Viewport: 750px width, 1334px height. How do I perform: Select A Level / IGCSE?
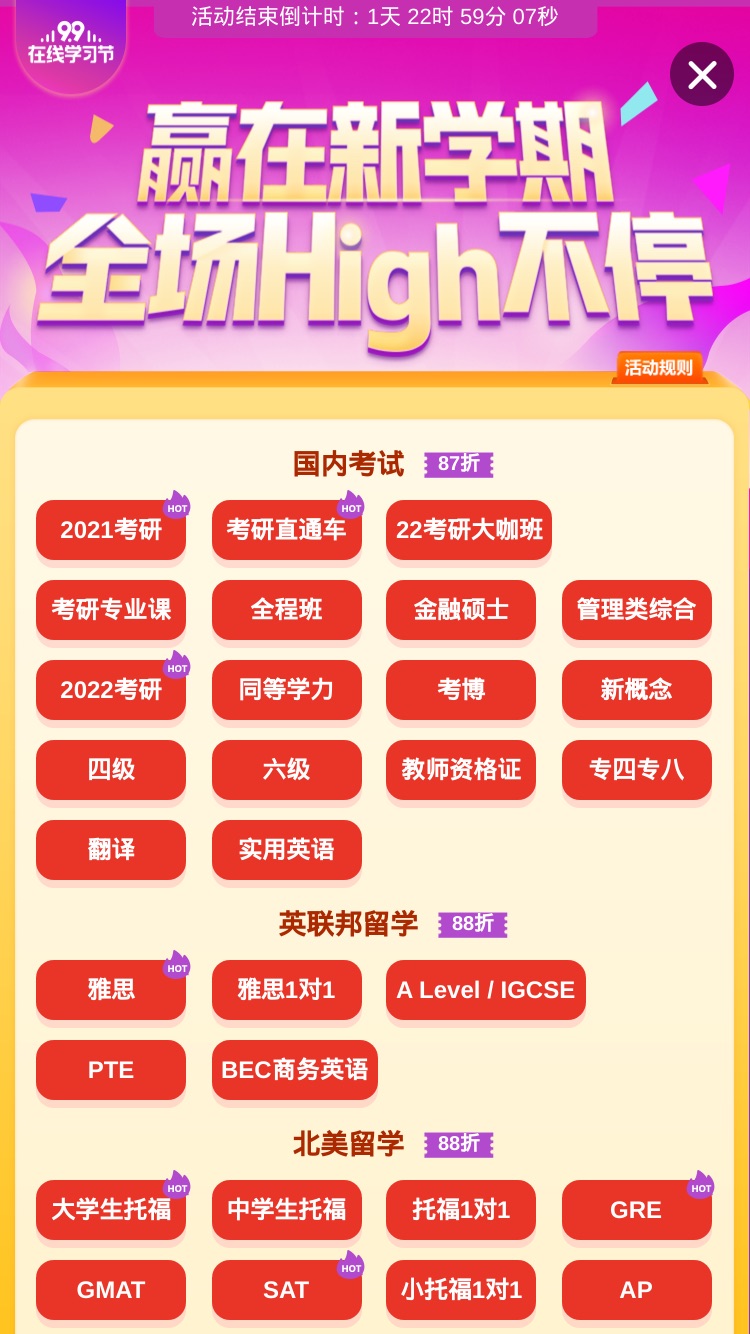point(486,990)
